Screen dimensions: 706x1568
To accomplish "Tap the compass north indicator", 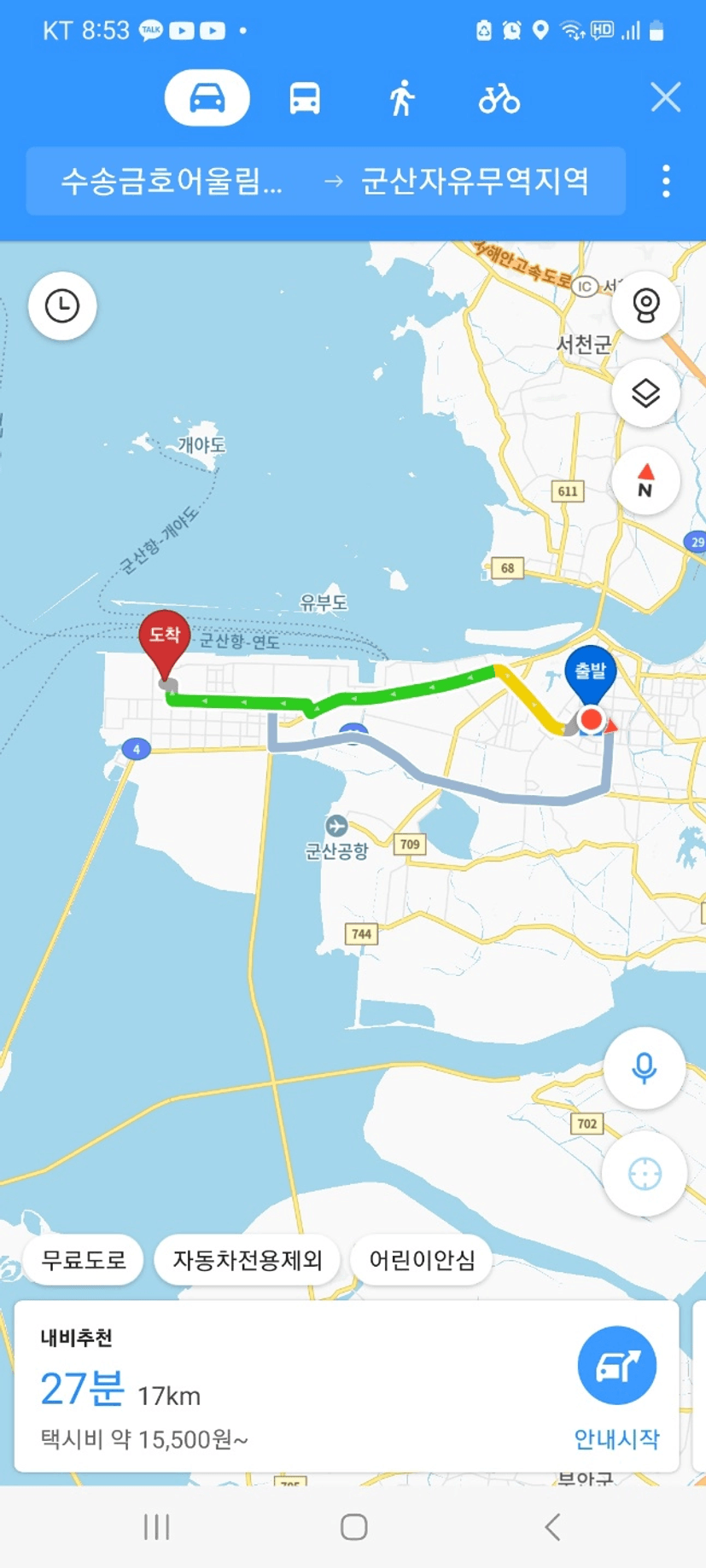I will click(x=645, y=481).
